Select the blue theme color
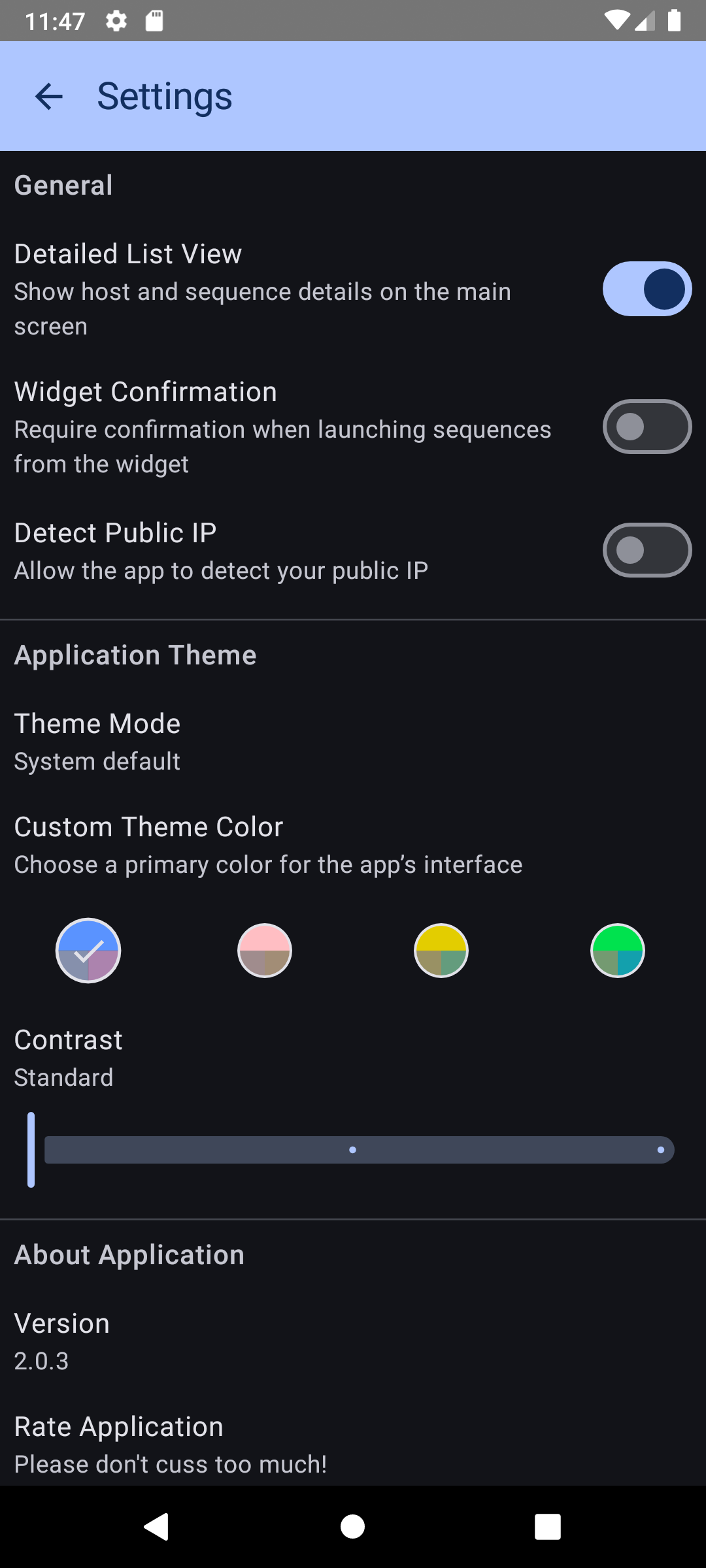706x1568 pixels. click(88, 951)
